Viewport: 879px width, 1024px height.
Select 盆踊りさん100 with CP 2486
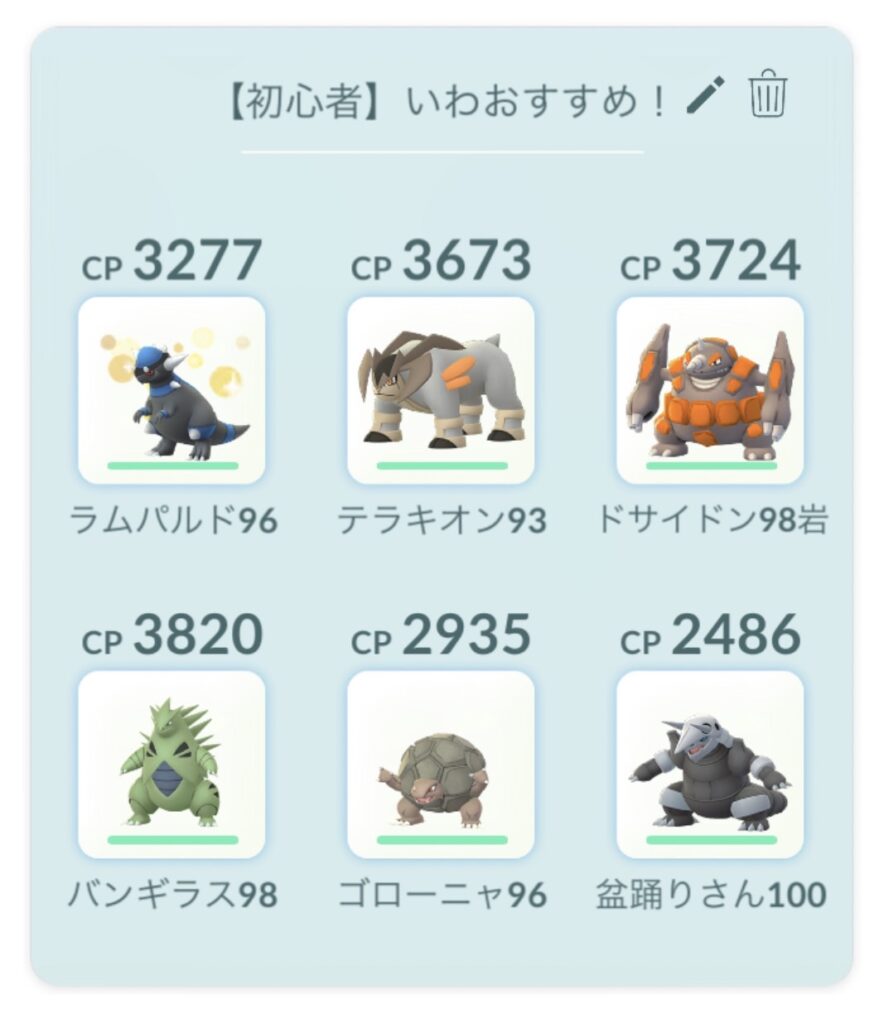point(710,765)
